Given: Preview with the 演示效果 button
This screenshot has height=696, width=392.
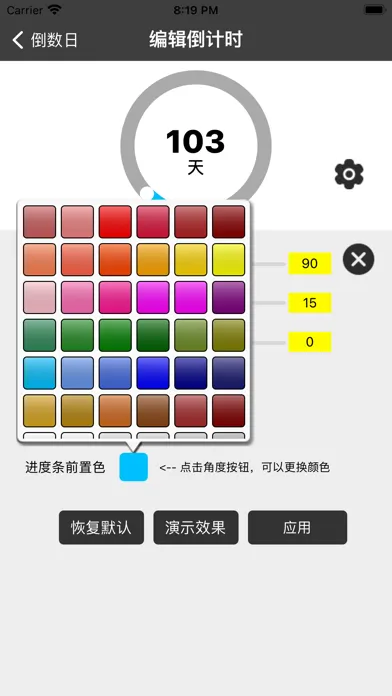Looking at the screenshot, I should click(x=196, y=527).
